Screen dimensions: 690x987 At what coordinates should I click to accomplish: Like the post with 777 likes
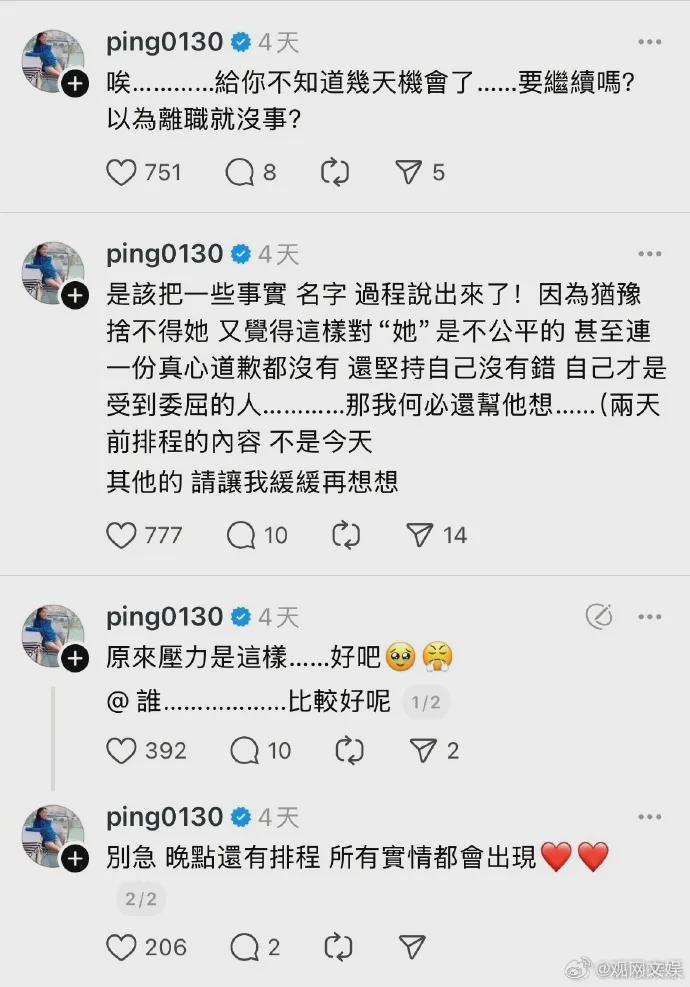[x=121, y=535]
